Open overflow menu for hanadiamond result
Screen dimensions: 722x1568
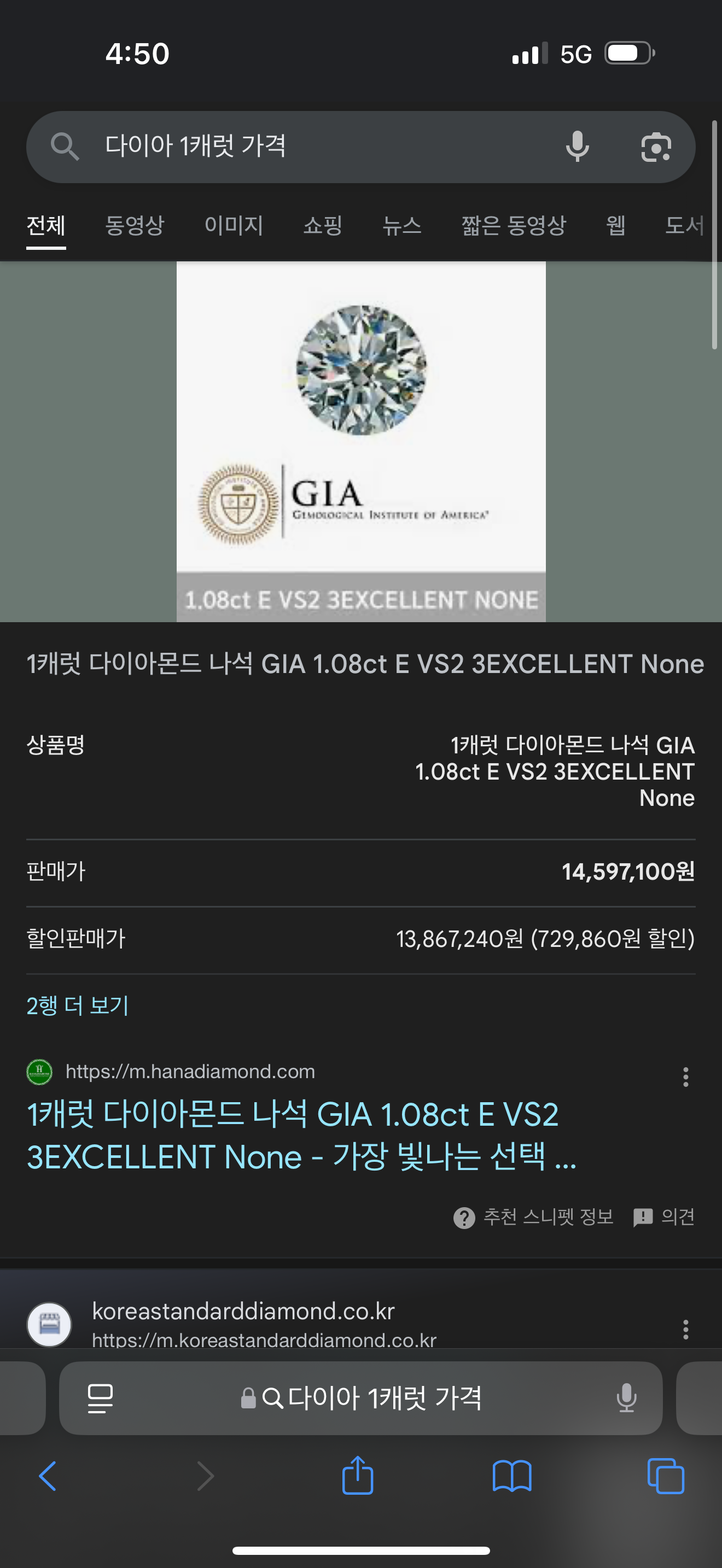click(685, 1077)
